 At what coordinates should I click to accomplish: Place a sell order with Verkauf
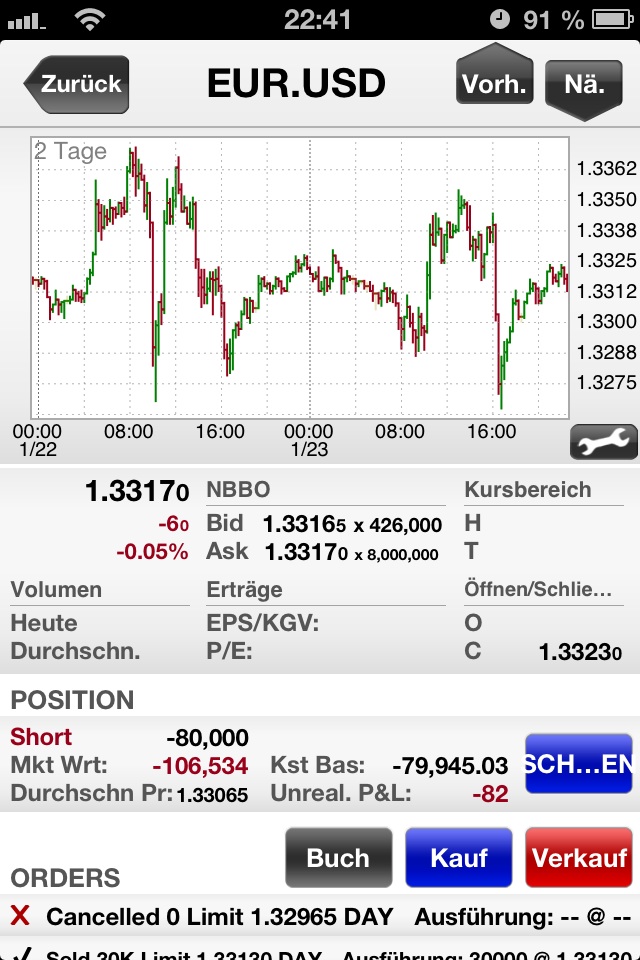click(579, 858)
